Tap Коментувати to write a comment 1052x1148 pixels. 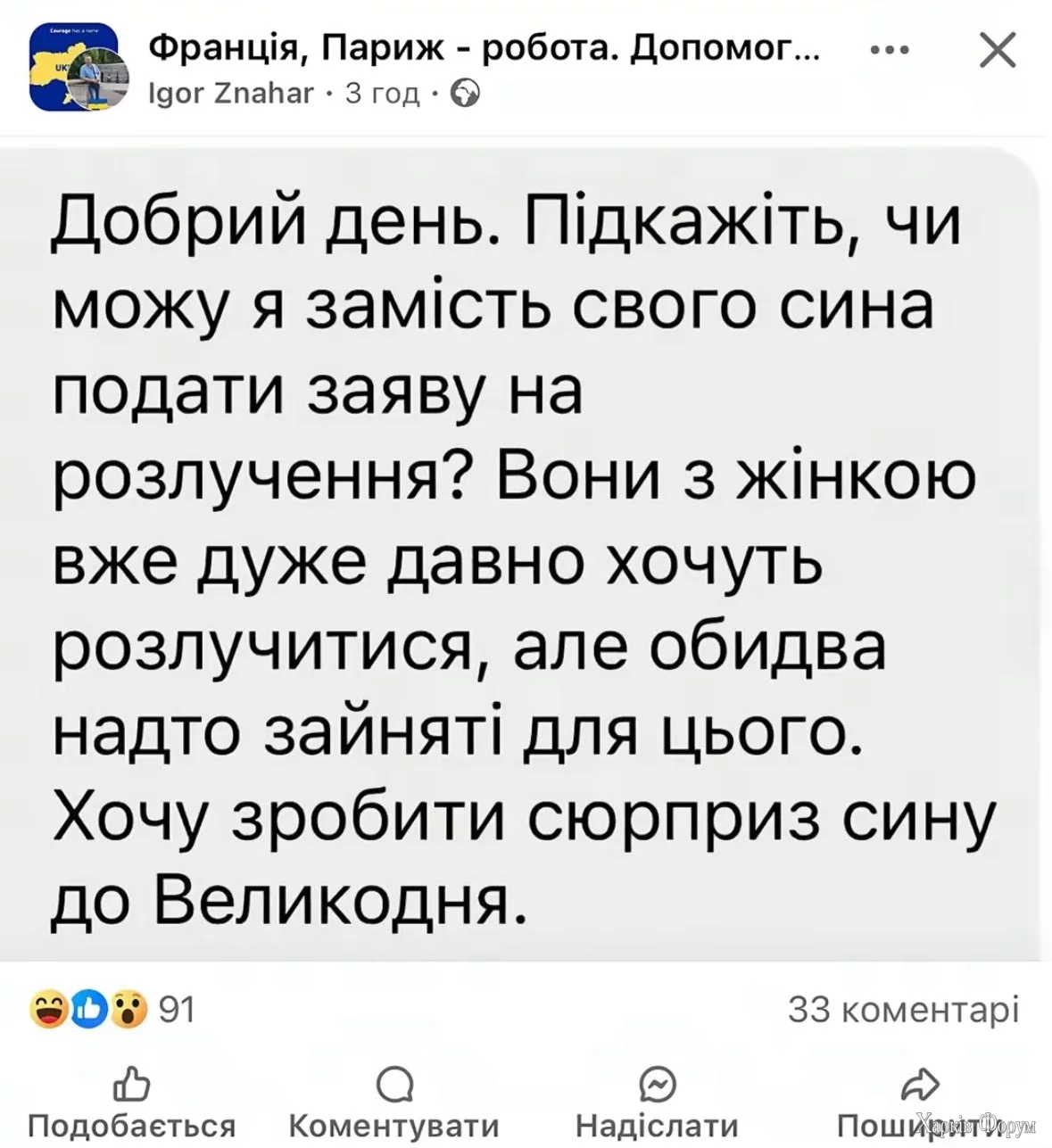pos(394,1103)
